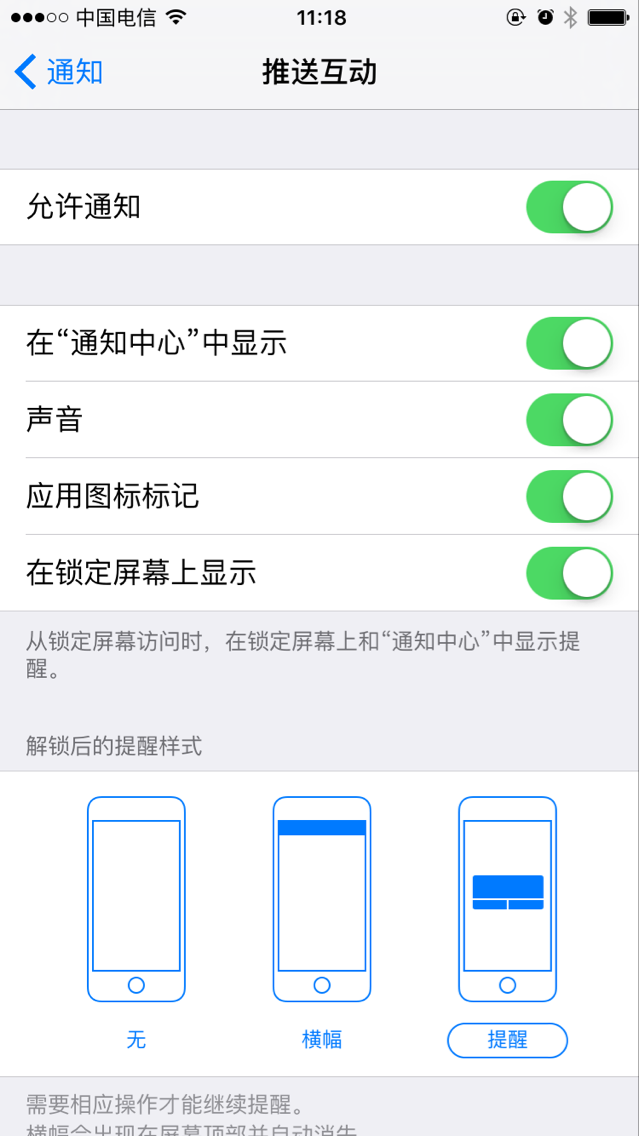Turn off the 允许通知 switch
This screenshot has width=639, height=1136.
(569, 207)
